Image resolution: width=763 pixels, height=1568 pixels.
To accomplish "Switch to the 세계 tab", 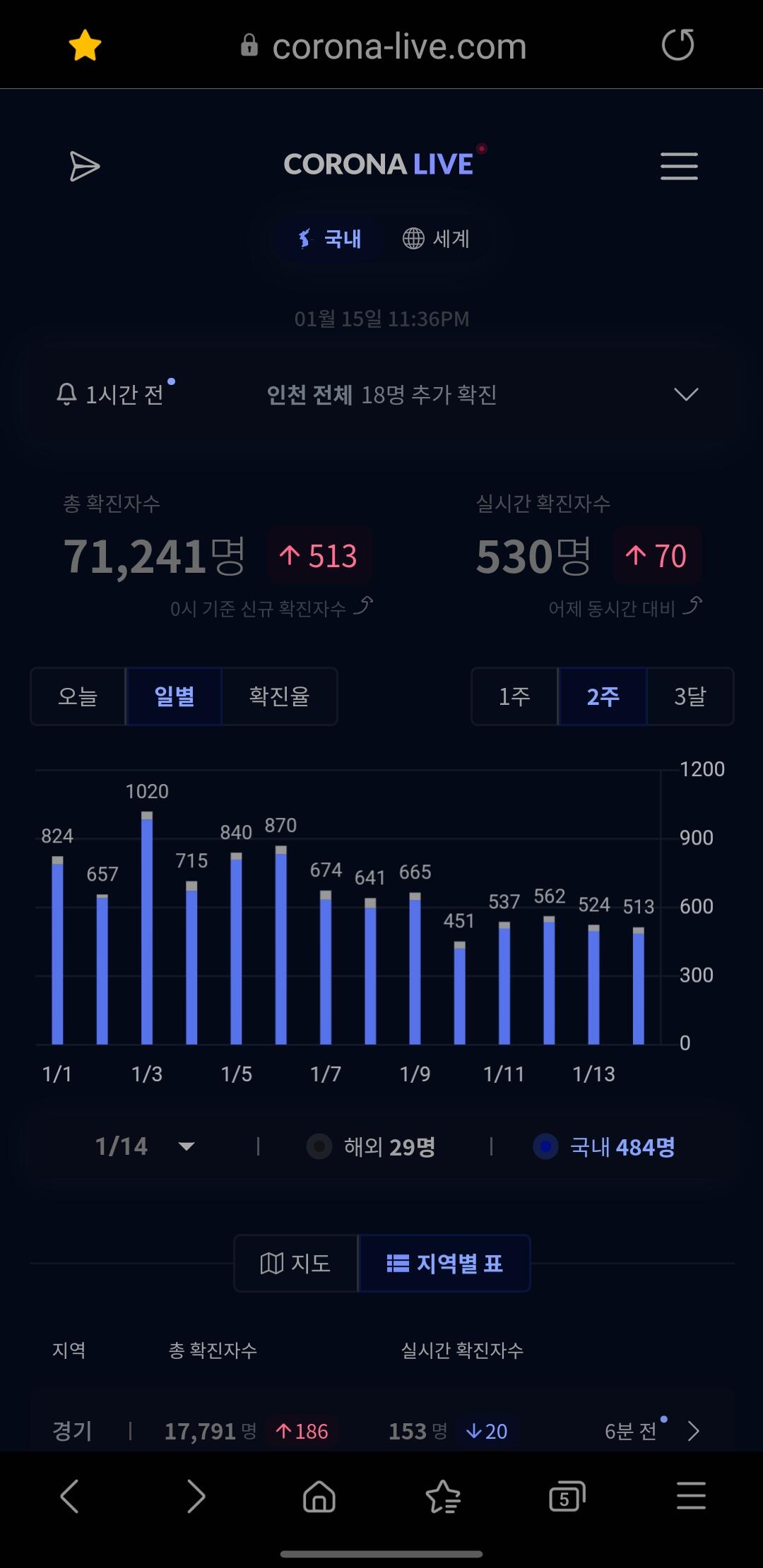I will (x=436, y=239).
